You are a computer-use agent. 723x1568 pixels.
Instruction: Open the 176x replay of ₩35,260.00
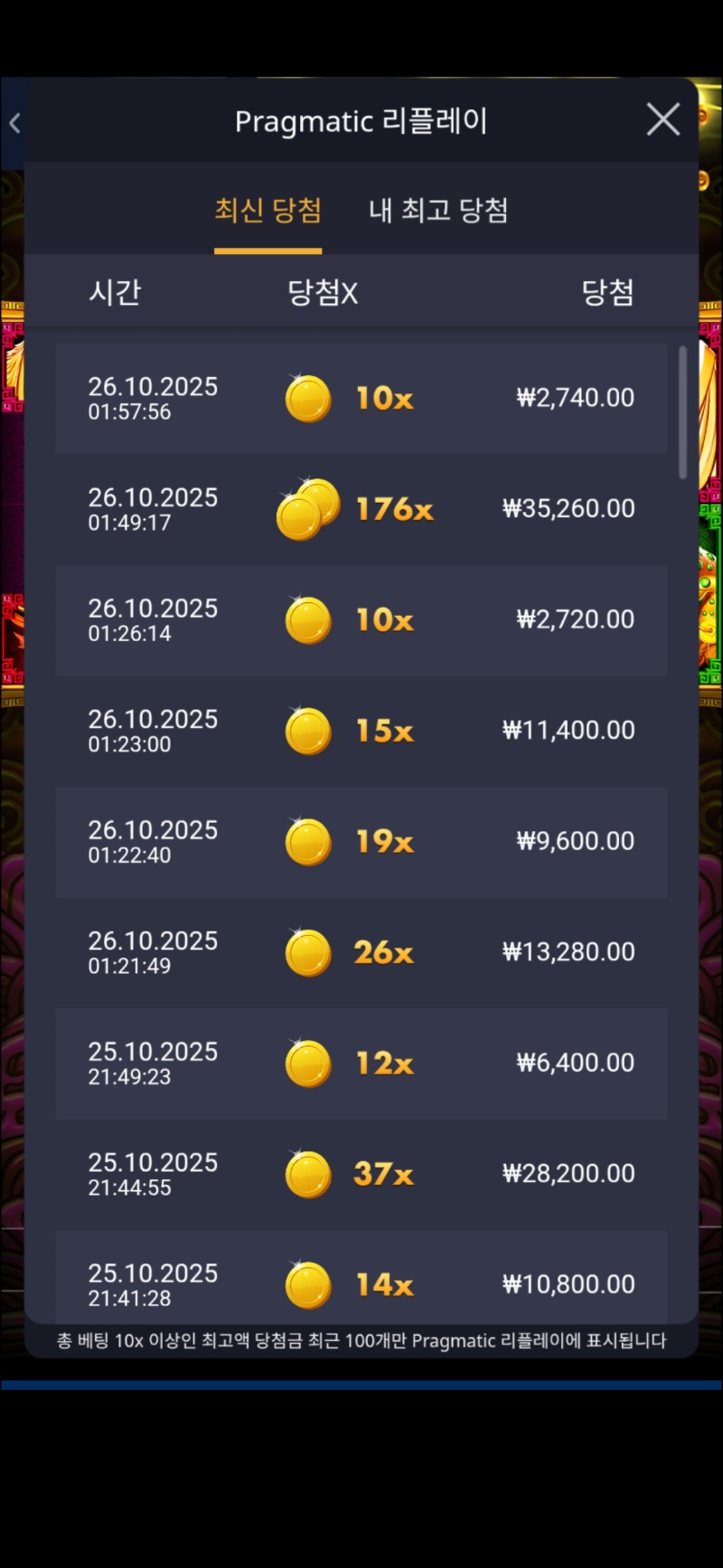click(x=361, y=509)
